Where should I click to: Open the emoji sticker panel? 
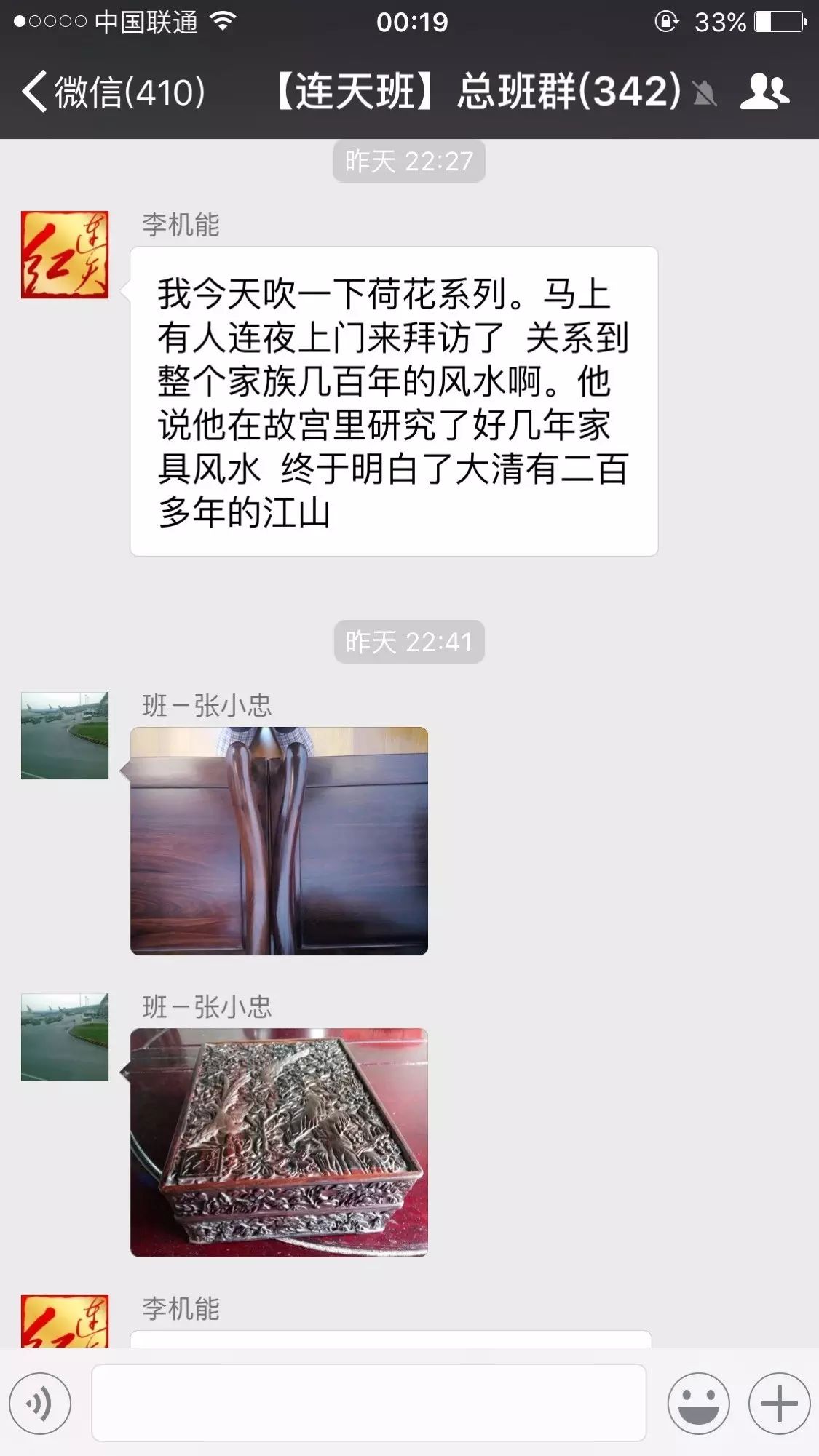pos(698,1404)
